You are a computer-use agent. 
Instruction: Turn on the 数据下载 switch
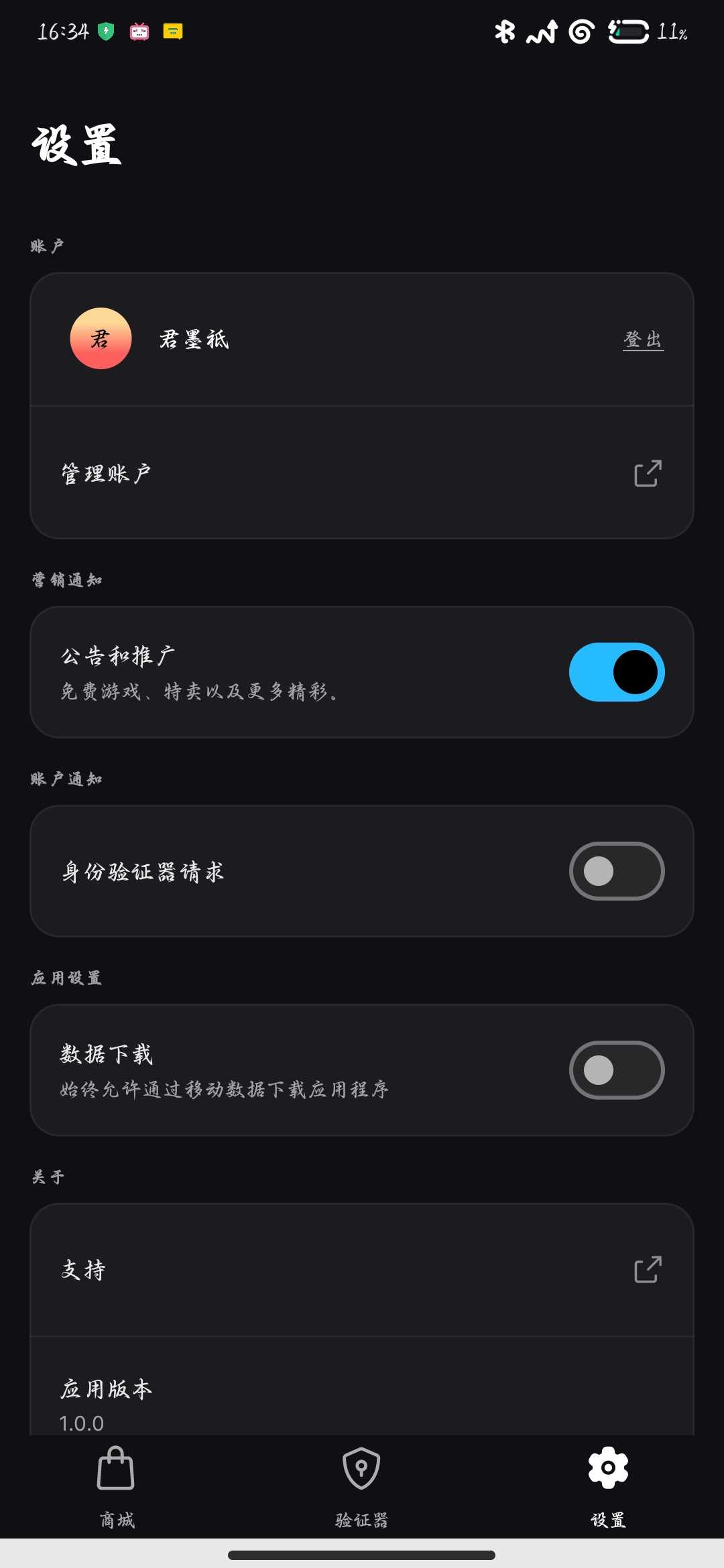tap(616, 1070)
